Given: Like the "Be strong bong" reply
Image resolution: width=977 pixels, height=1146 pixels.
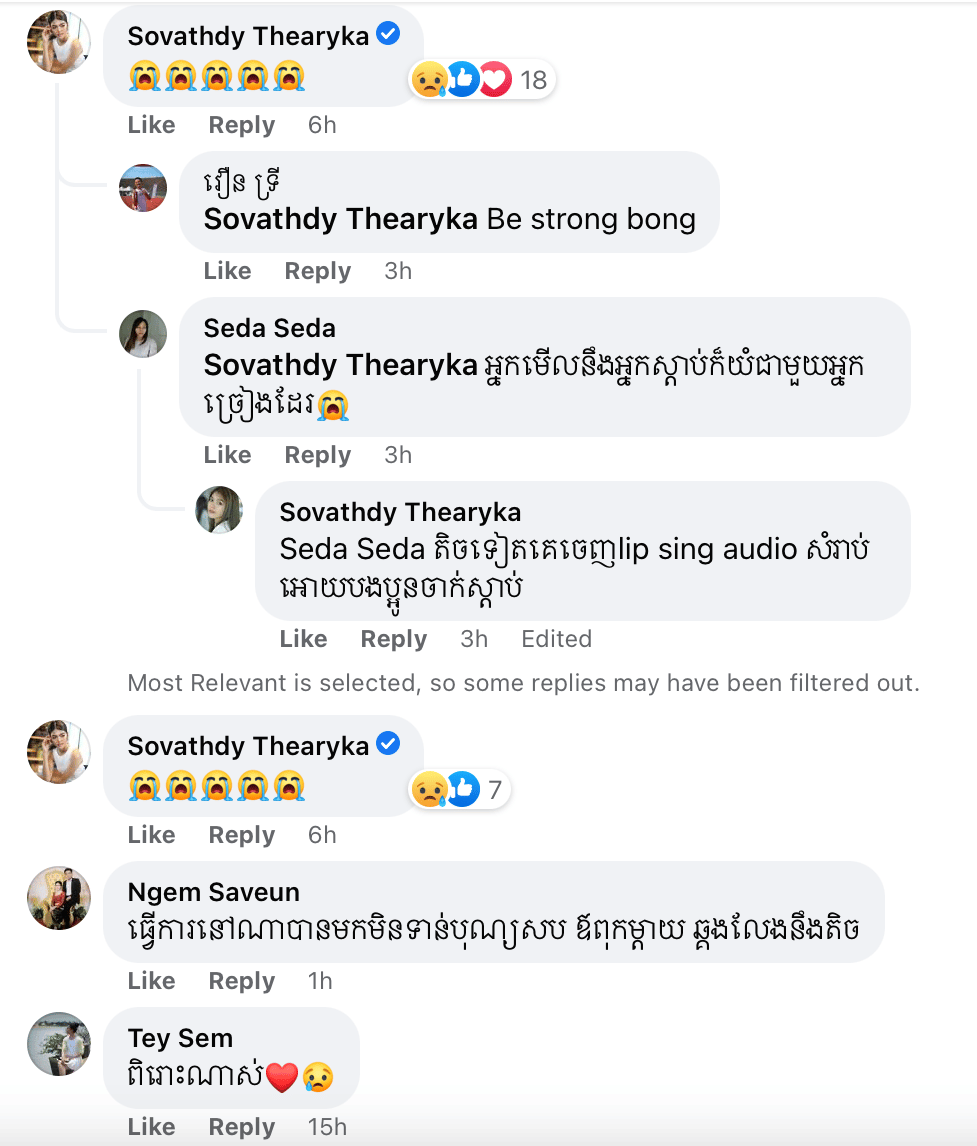Looking at the screenshot, I should coord(227,271).
